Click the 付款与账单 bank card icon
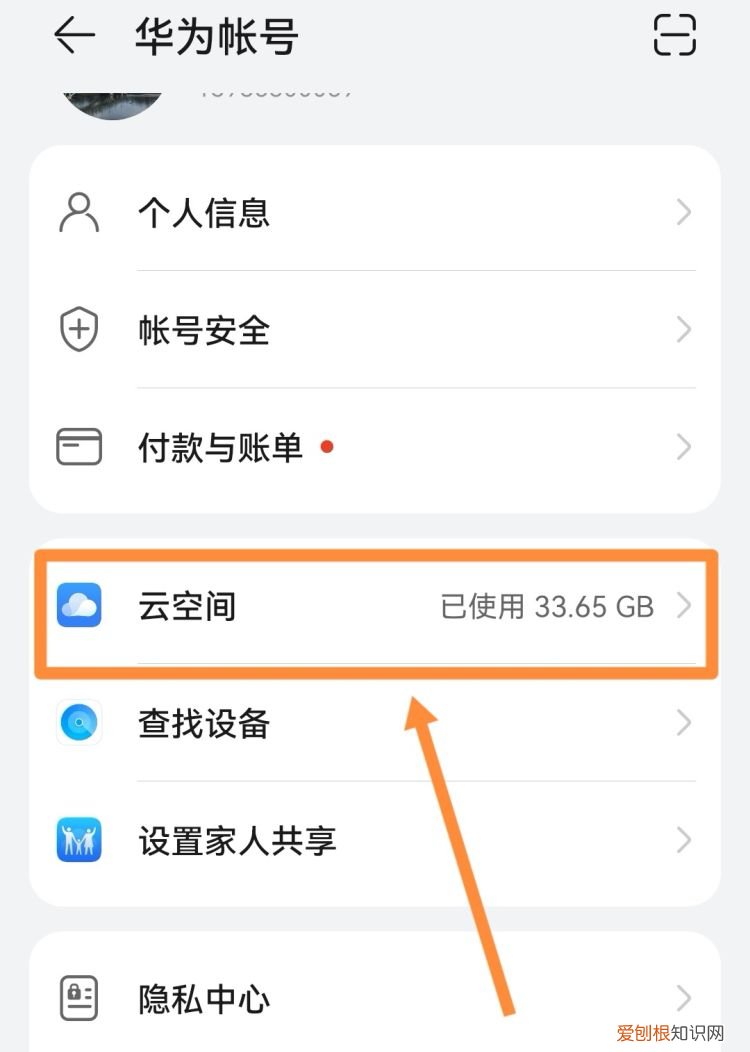 click(x=78, y=447)
